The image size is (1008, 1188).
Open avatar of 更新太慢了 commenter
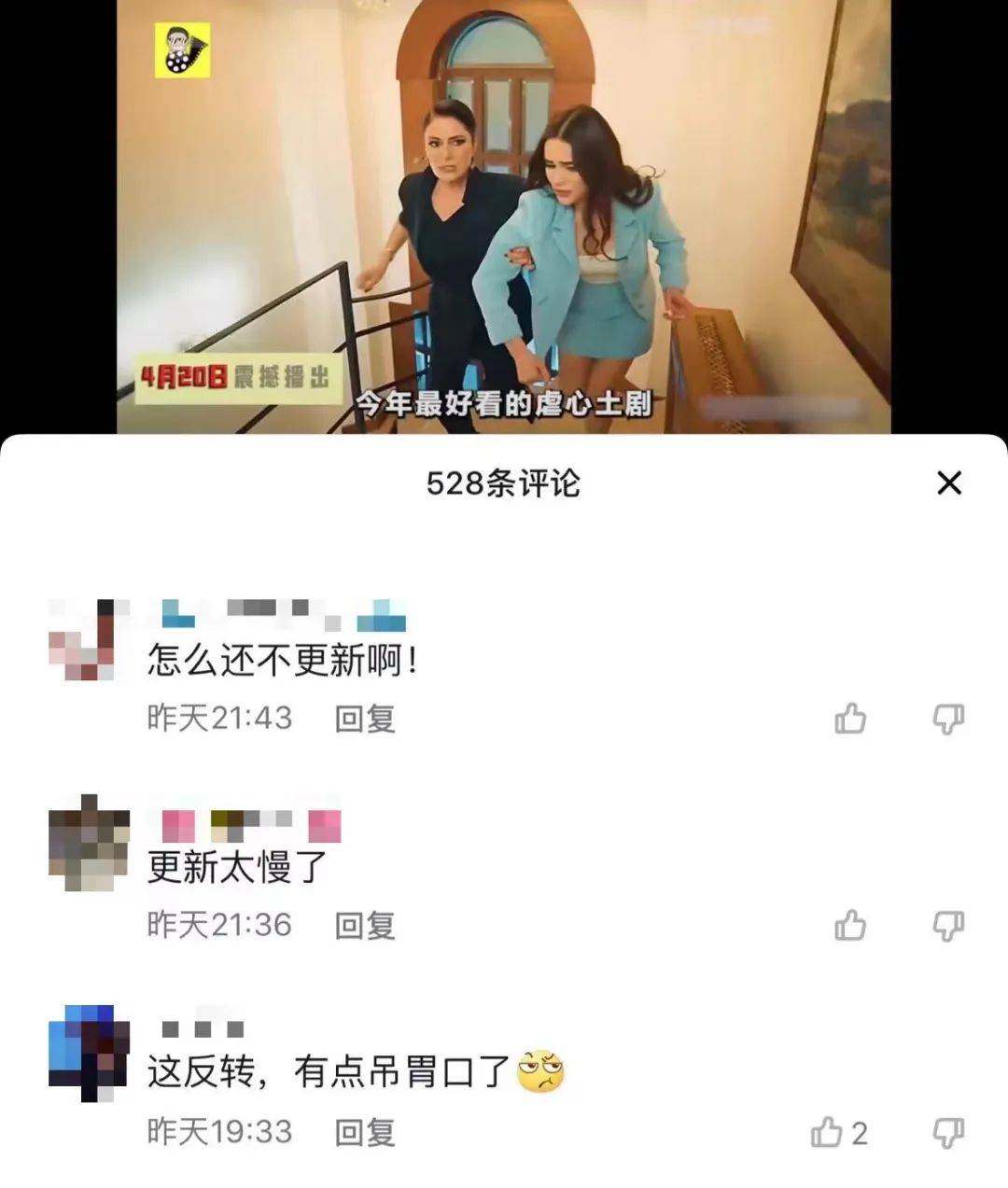(89, 843)
